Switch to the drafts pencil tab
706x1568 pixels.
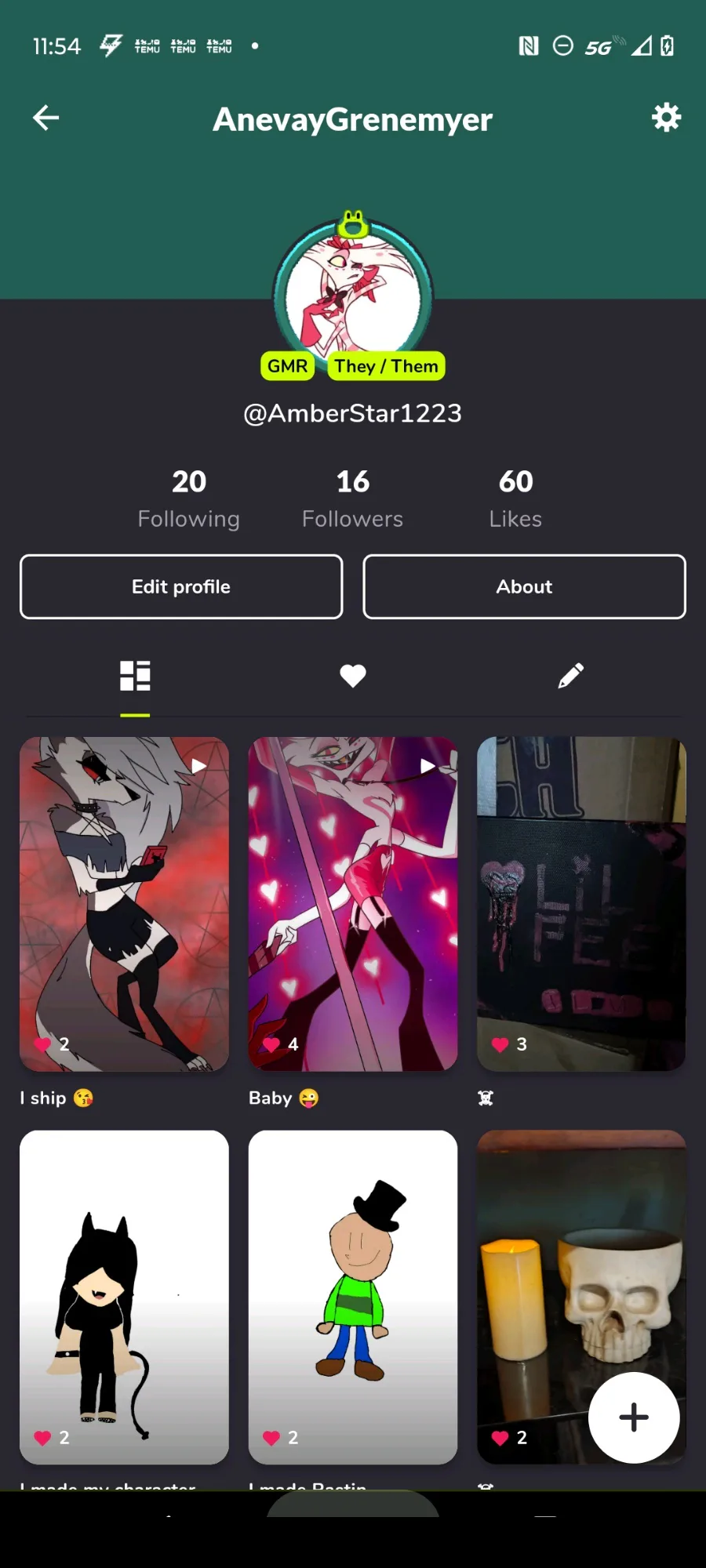(x=570, y=676)
